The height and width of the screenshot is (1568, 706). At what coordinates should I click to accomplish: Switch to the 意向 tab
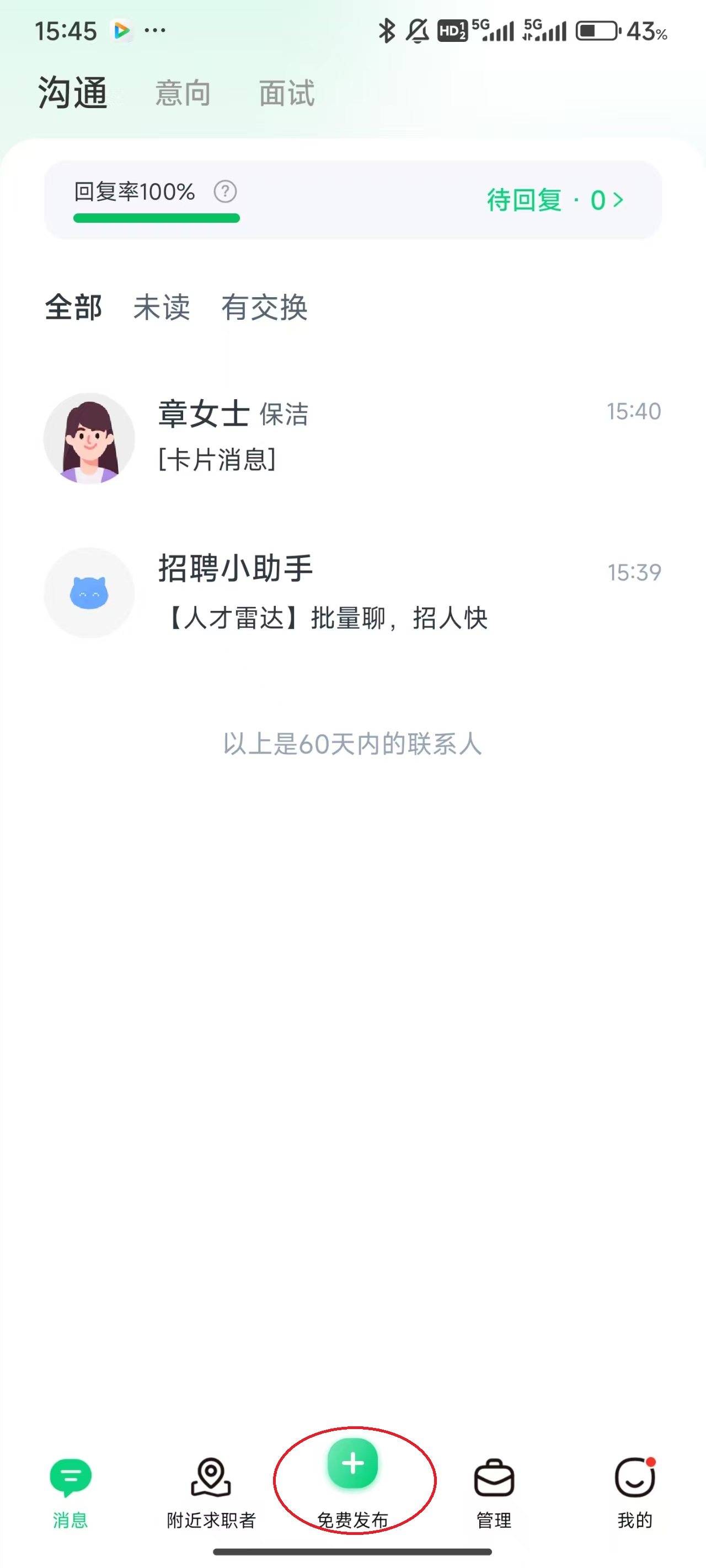coord(182,93)
